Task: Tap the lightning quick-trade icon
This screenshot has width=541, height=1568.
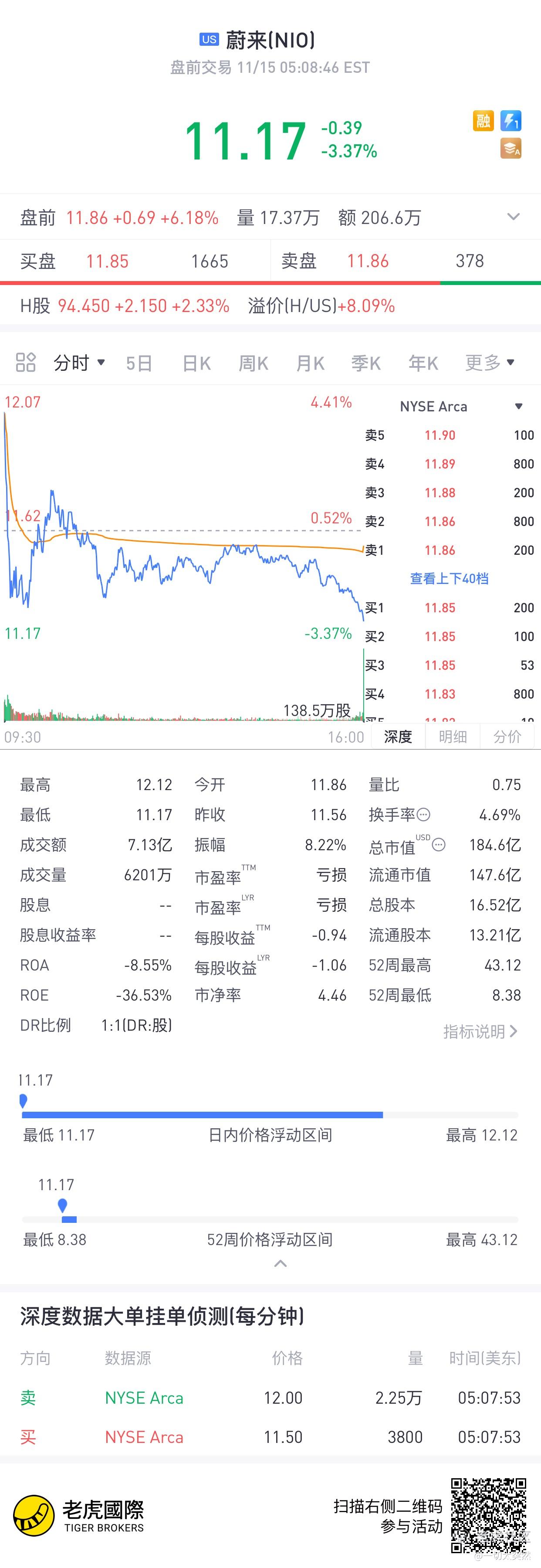Action: tap(511, 121)
